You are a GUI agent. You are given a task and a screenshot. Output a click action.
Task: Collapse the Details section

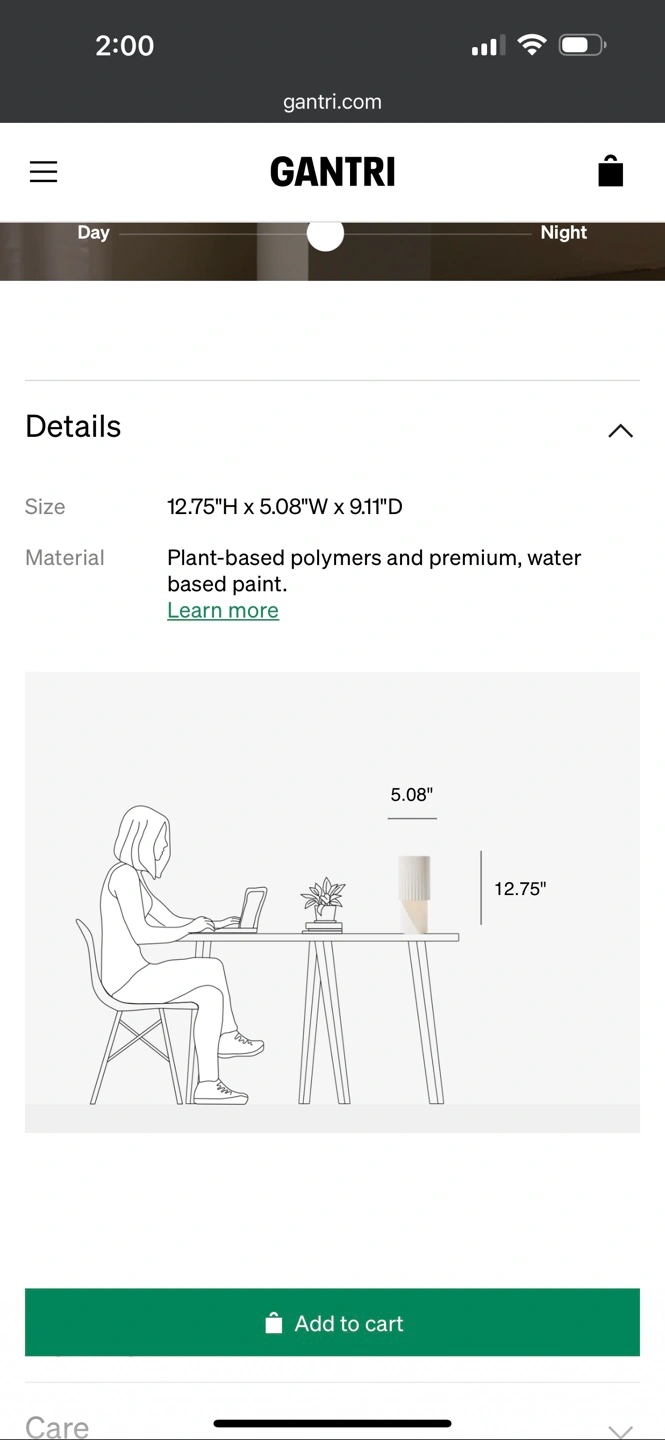(620, 431)
